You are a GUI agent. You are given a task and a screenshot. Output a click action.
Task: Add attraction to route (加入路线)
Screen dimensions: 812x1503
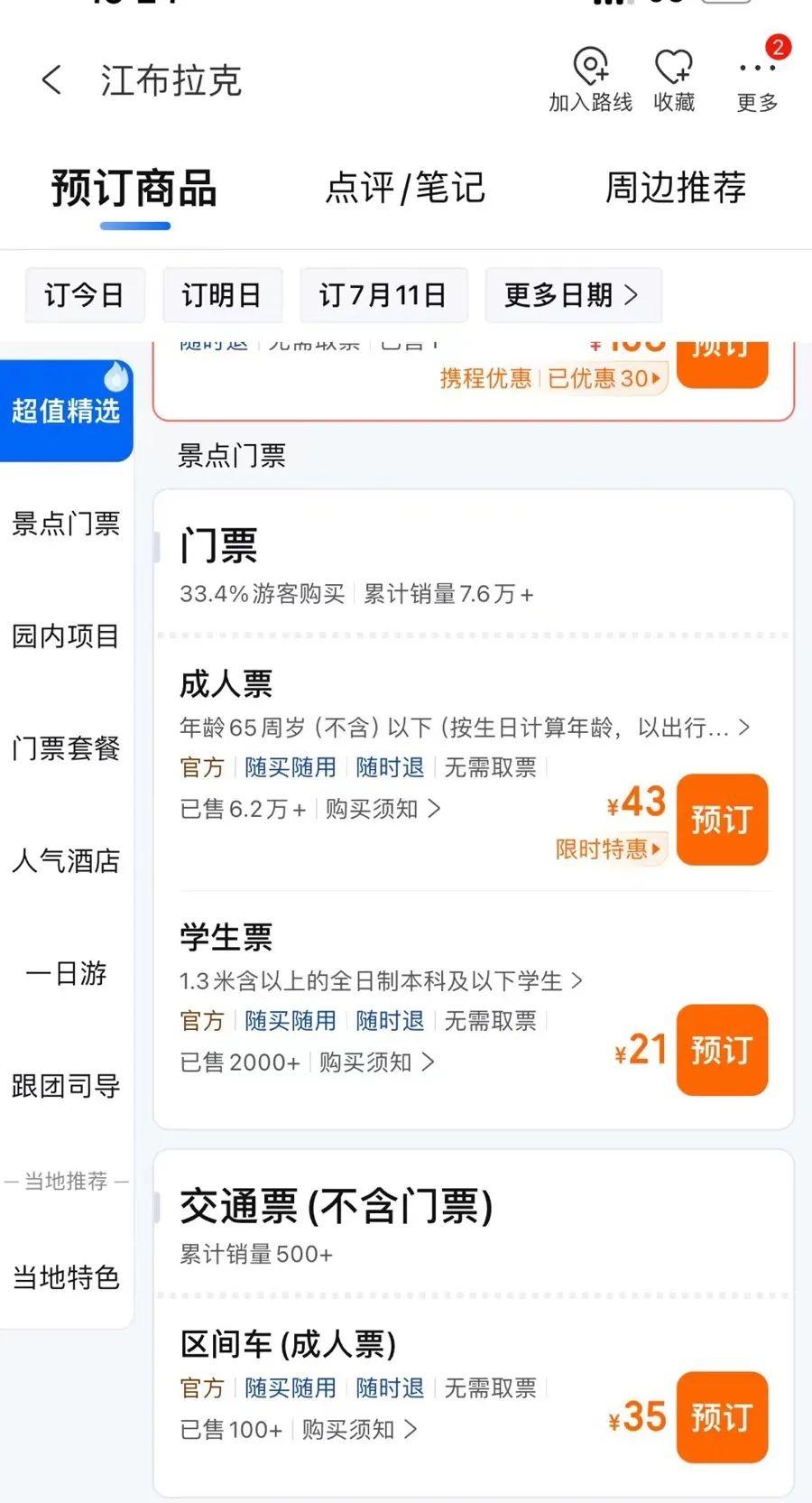(590, 80)
